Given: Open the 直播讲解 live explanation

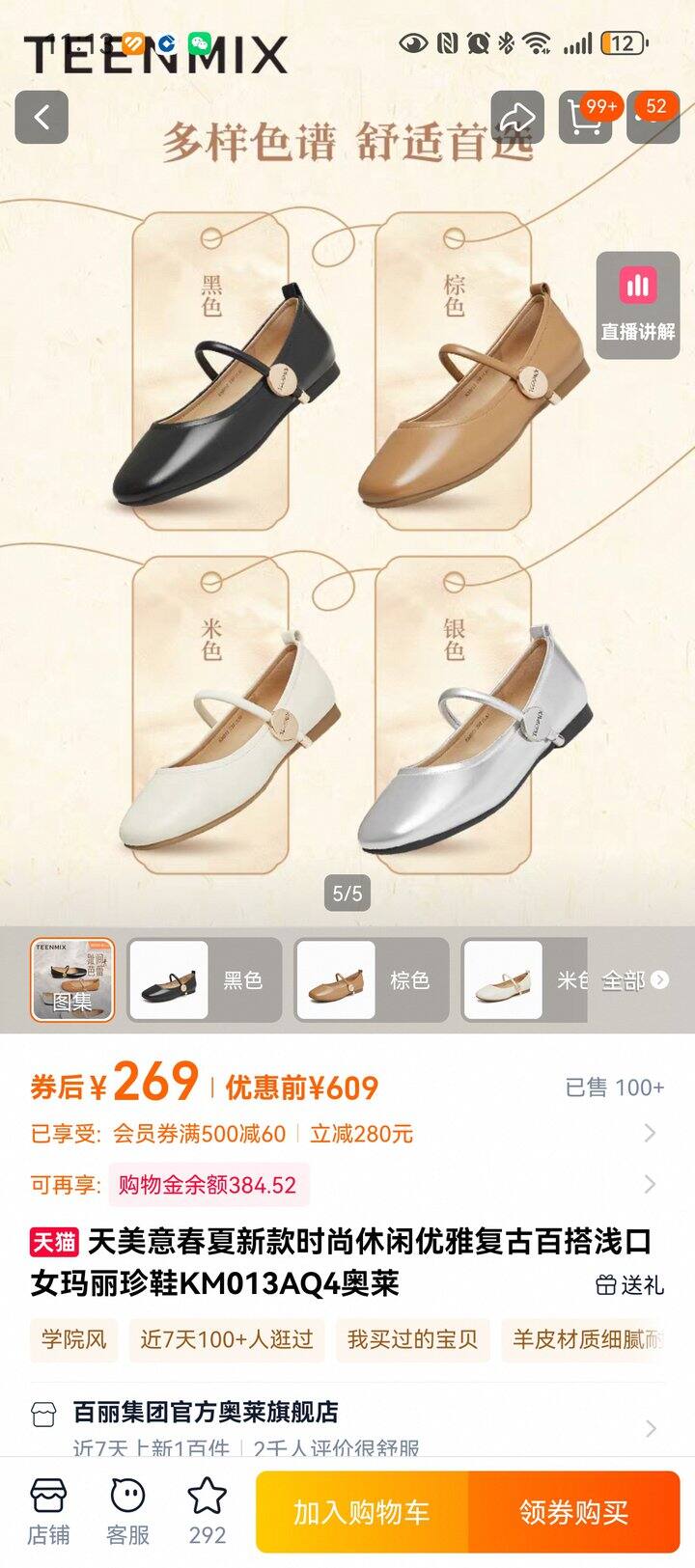Looking at the screenshot, I should click(x=638, y=305).
